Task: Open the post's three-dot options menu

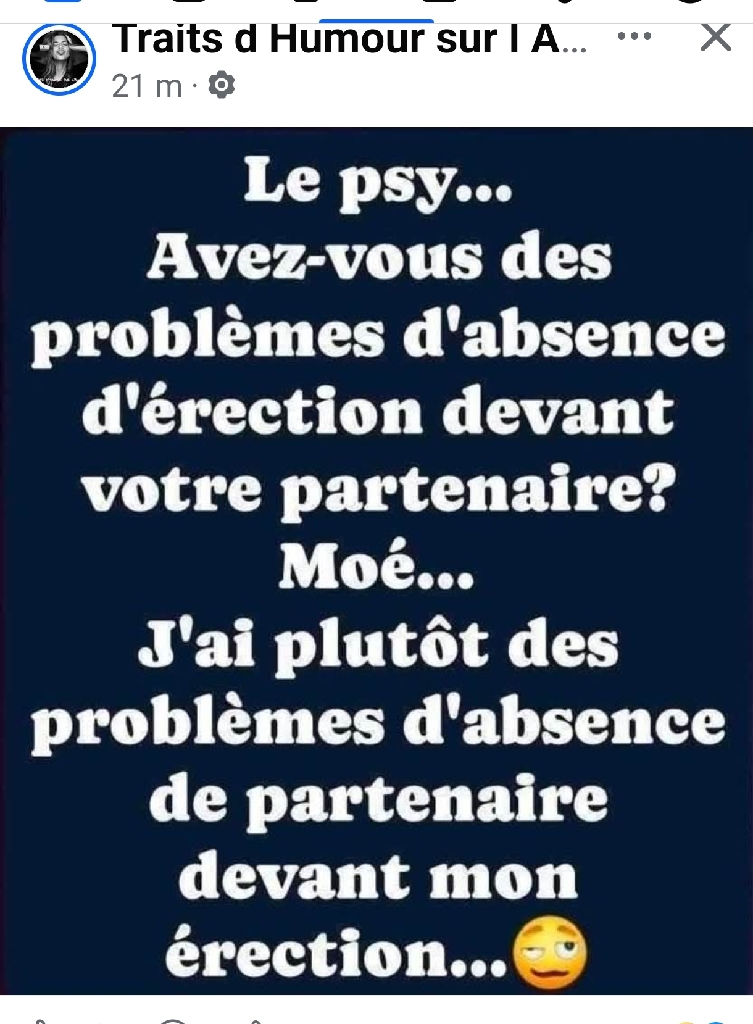Action: coord(635,37)
